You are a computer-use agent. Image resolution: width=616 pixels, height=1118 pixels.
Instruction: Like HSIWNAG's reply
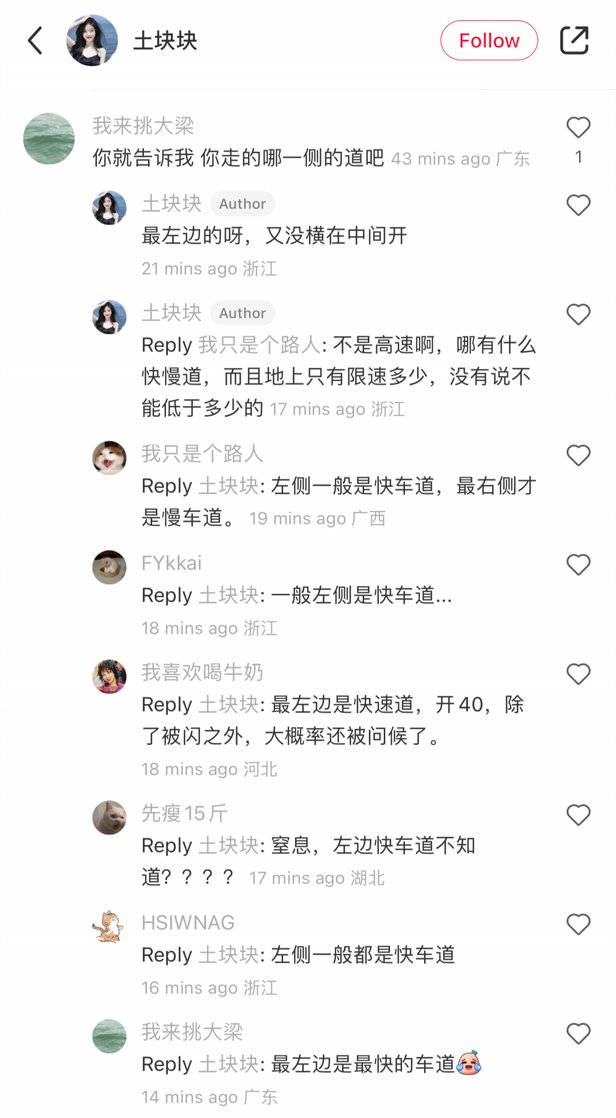(578, 924)
